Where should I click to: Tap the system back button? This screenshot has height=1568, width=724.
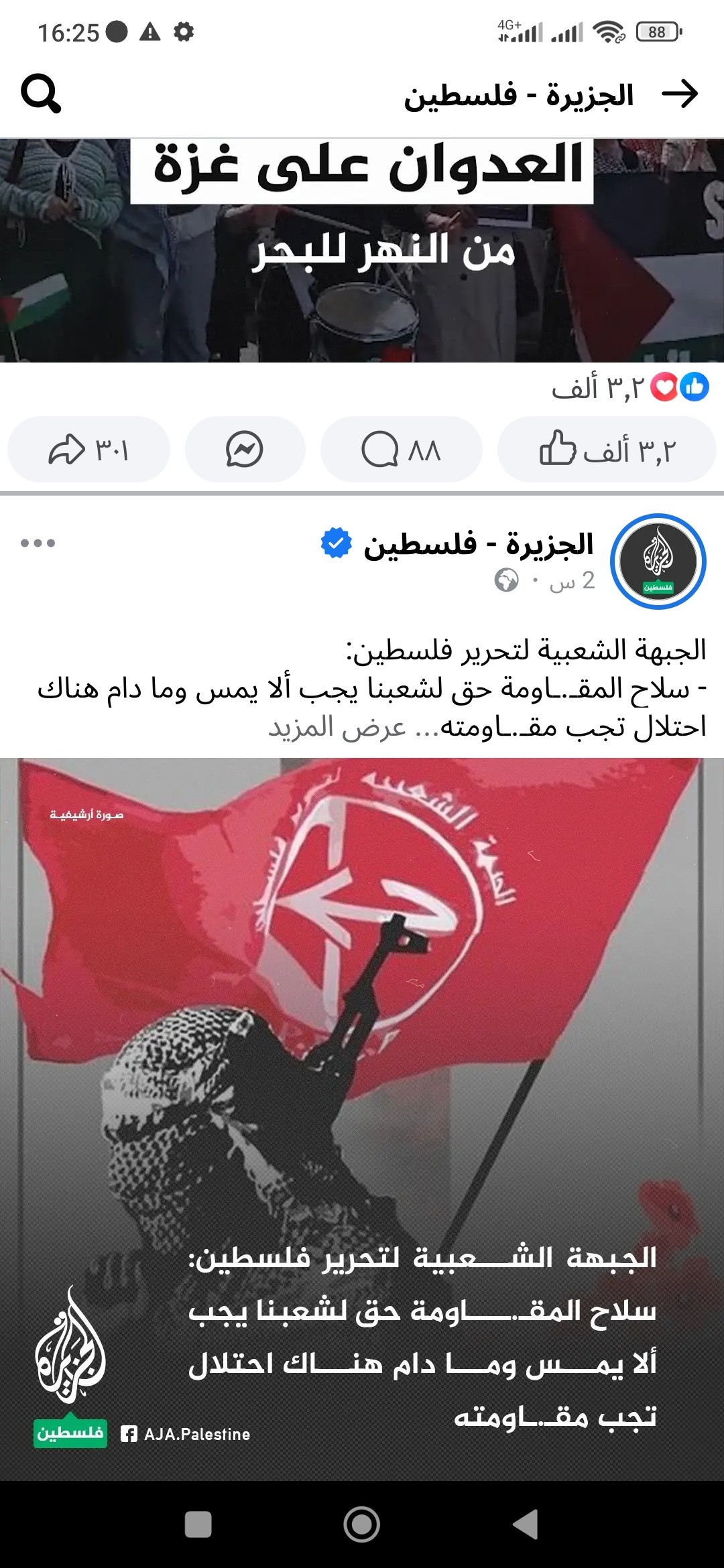[x=526, y=1524]
